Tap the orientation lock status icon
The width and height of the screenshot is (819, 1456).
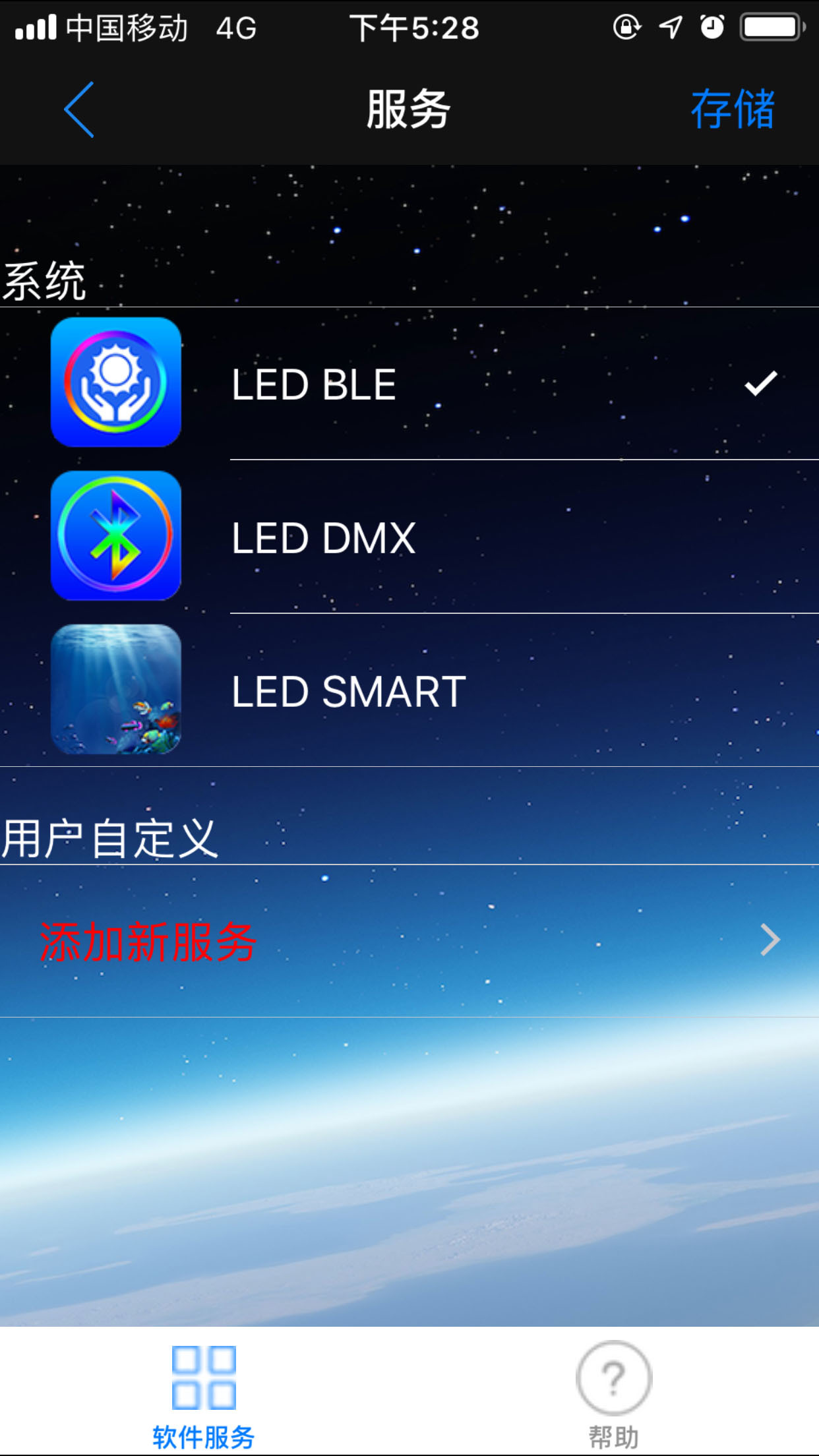[625, 28]
